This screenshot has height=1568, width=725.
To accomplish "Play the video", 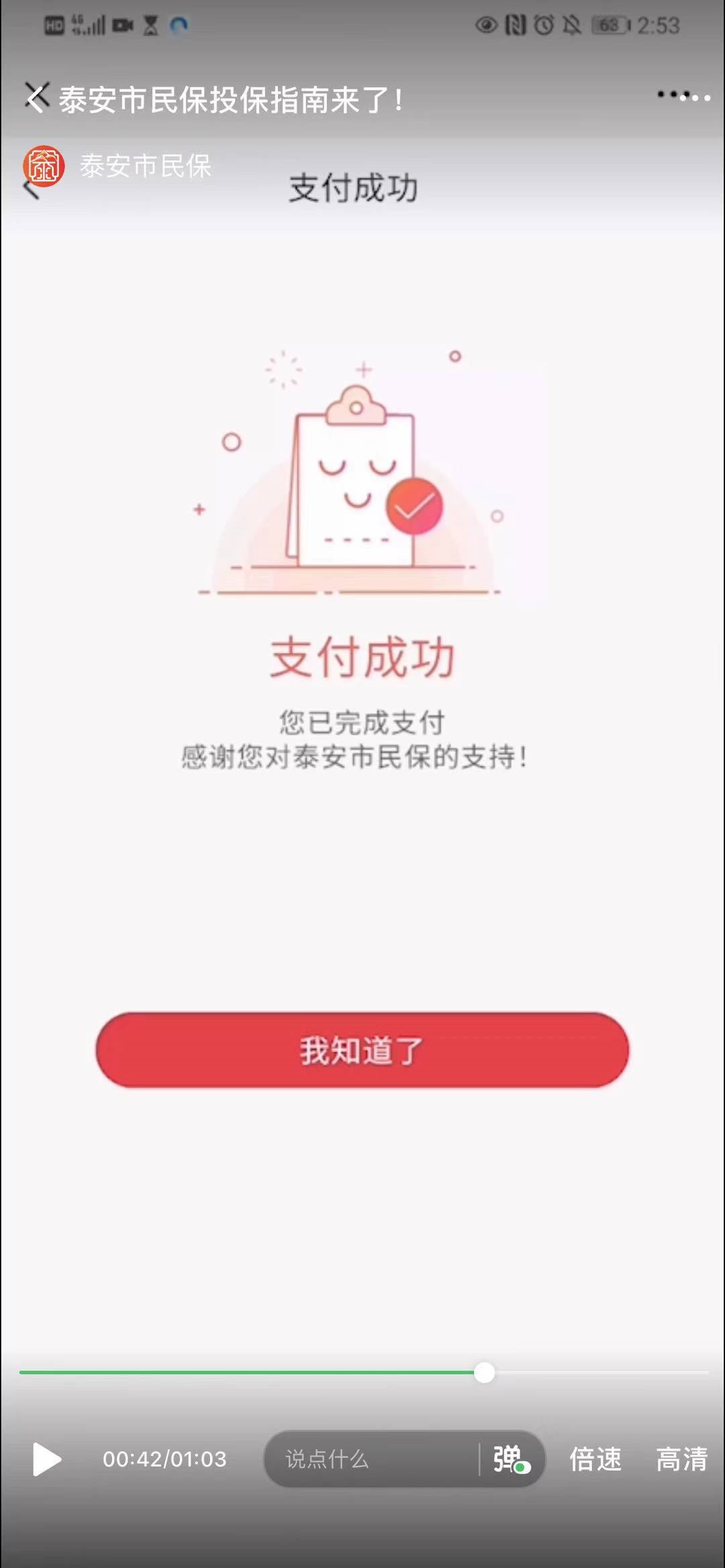I will pyautogui.click(x=46, y=1459).
